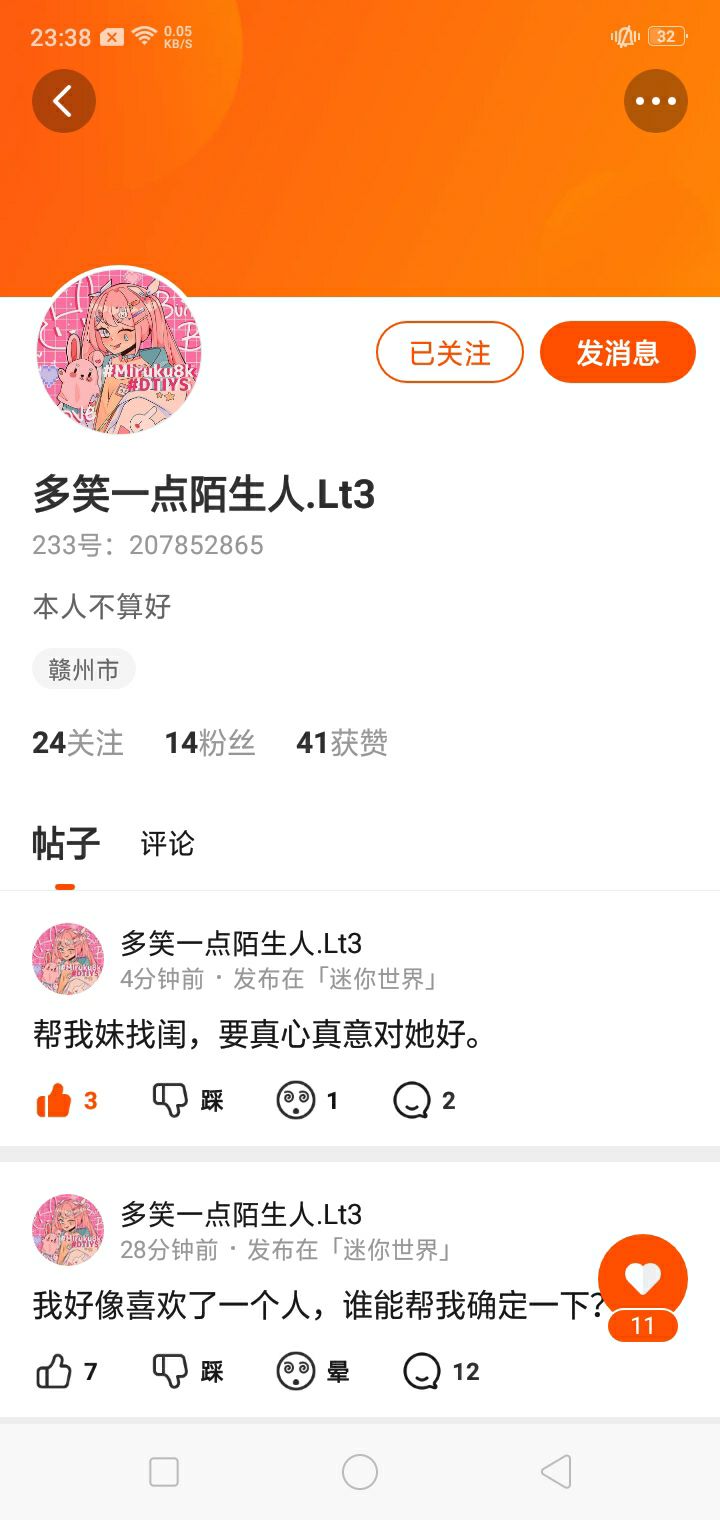Tap the system home button
This screenshot has width=720, height=1520.
click(x=360, y=1472)
